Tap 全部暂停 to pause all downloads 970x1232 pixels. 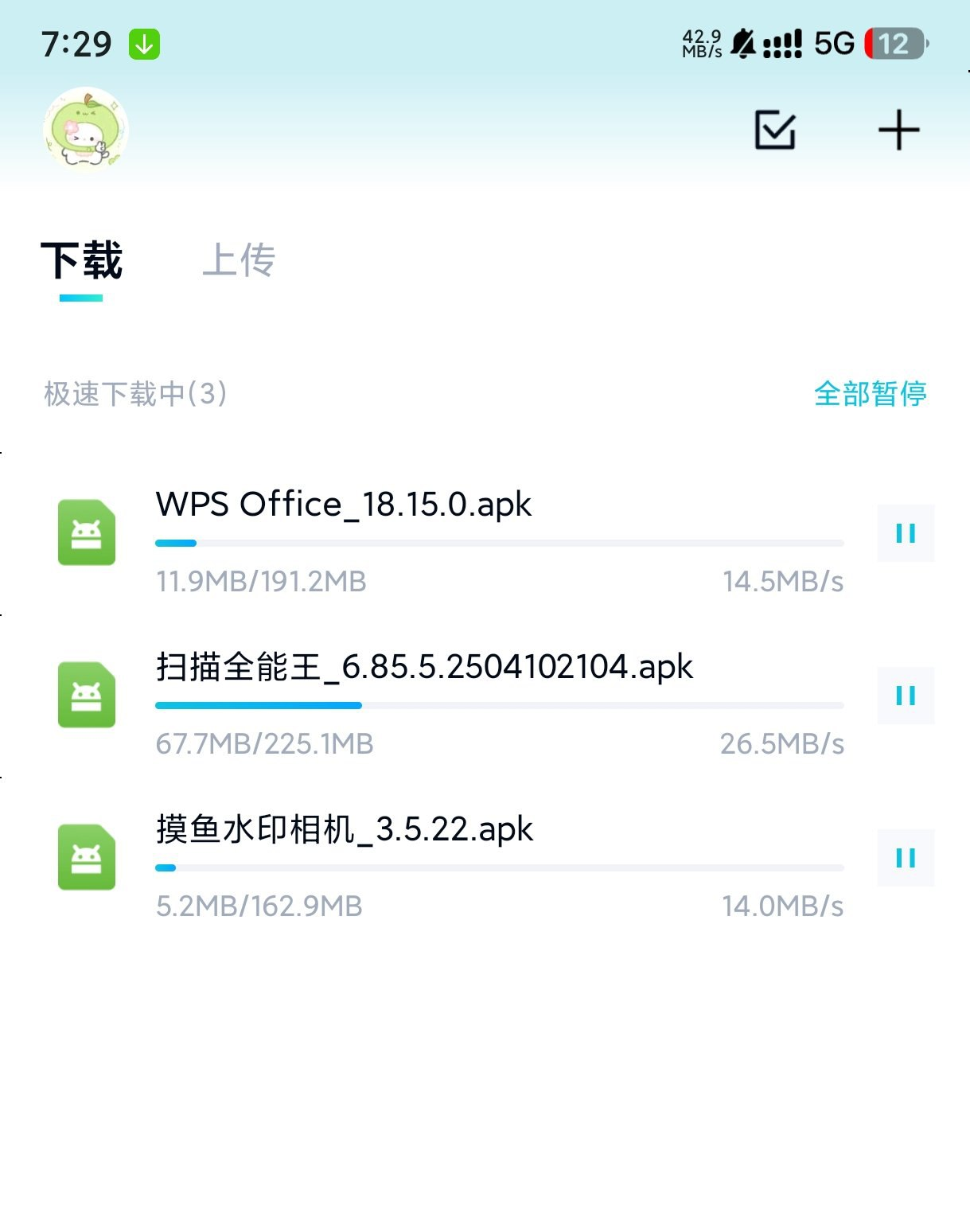tap(872, 392)
